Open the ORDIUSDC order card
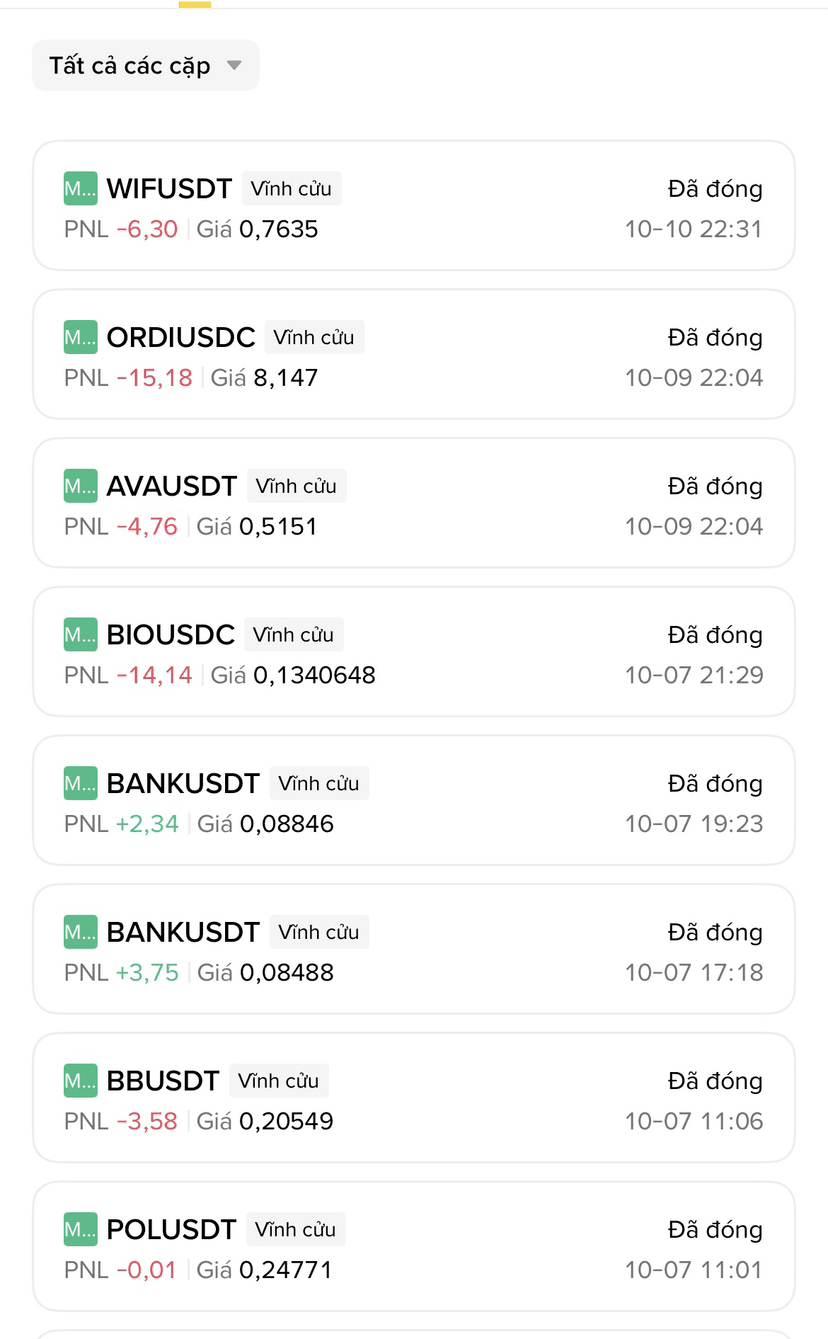Viewport: 828px width, 1339px height. [x=413, y=355]
